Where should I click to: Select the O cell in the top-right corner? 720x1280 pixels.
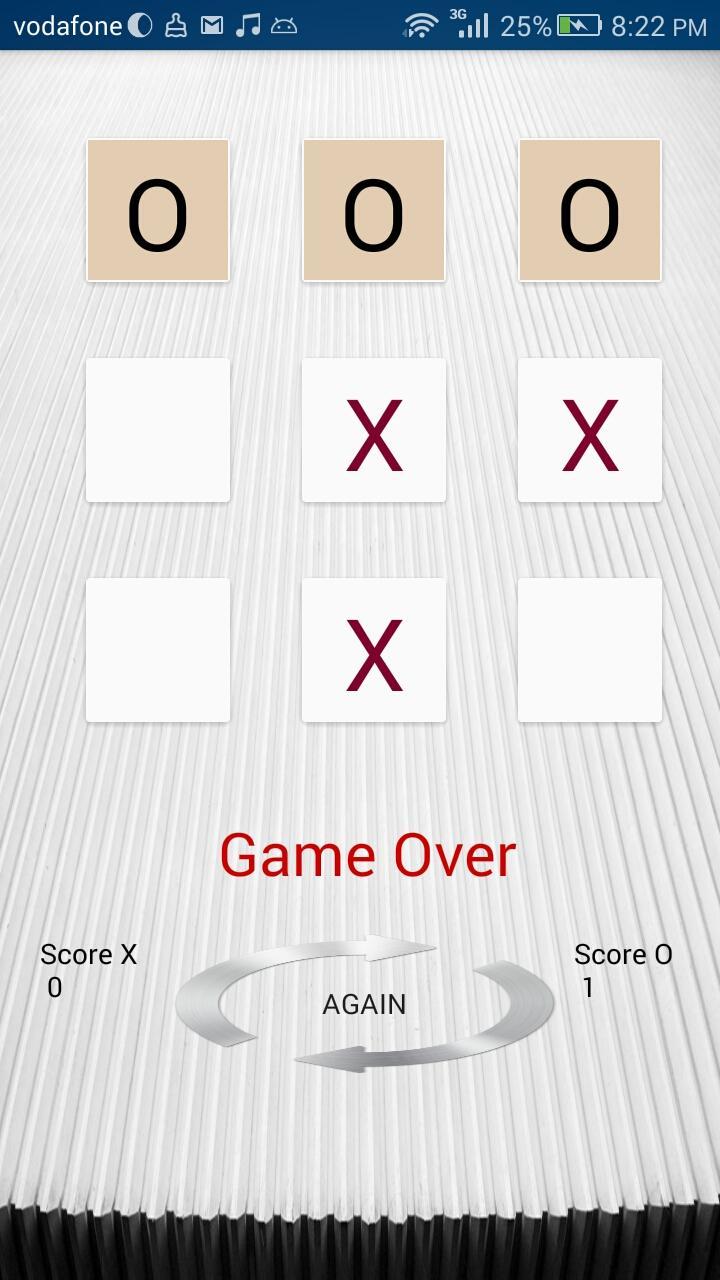pyautogui.click(x=590, y=210)
